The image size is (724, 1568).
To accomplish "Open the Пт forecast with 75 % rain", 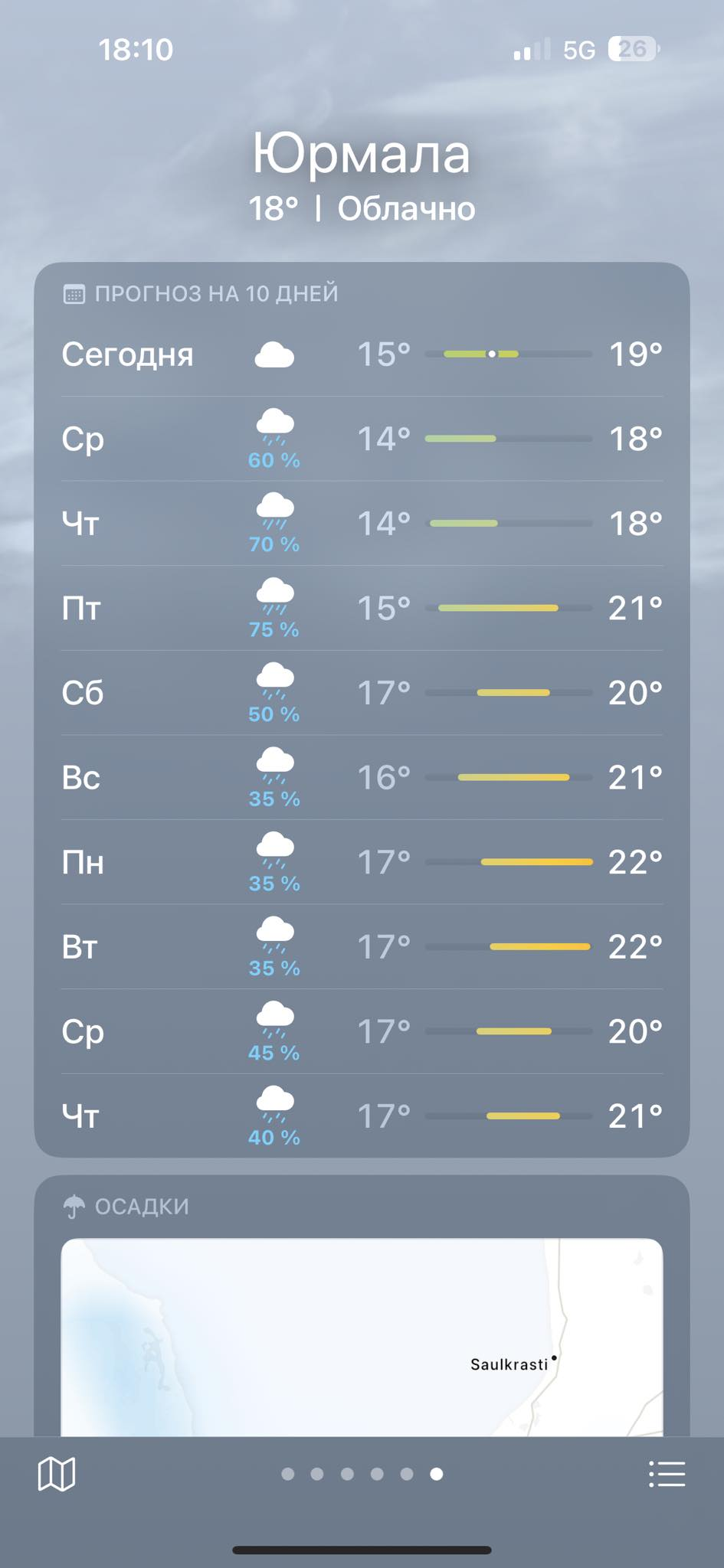I will 362,609.
